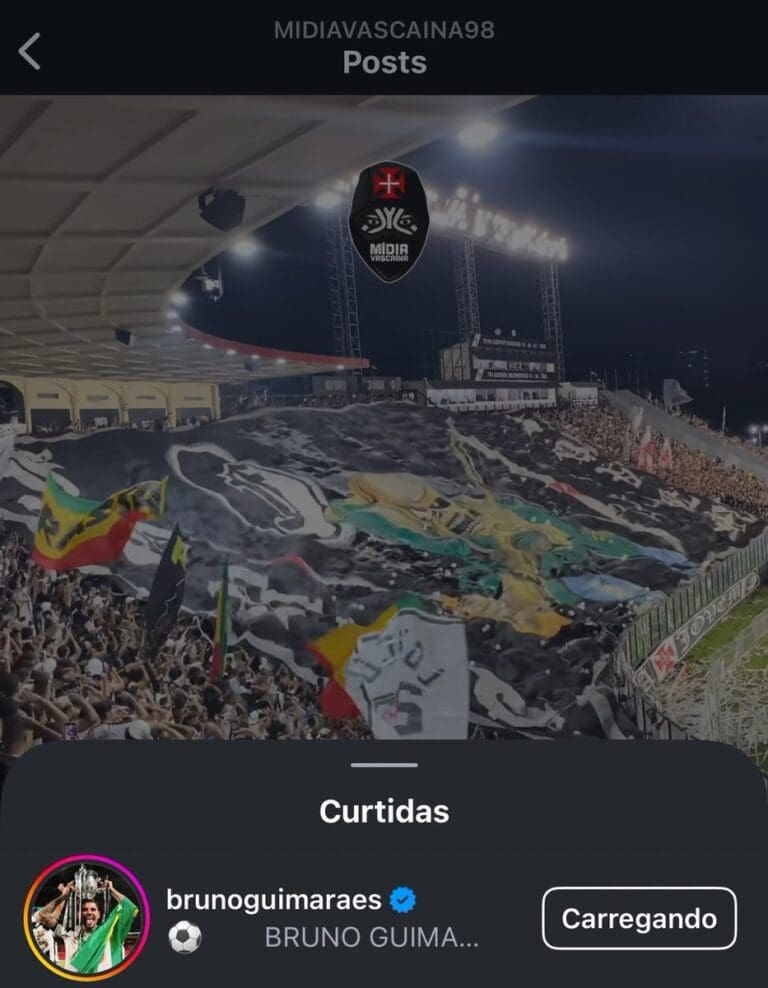Viewport: 768px width, 988px height.
Task: View brunoguimaraes story via profile picture
Action: [87, 918]
